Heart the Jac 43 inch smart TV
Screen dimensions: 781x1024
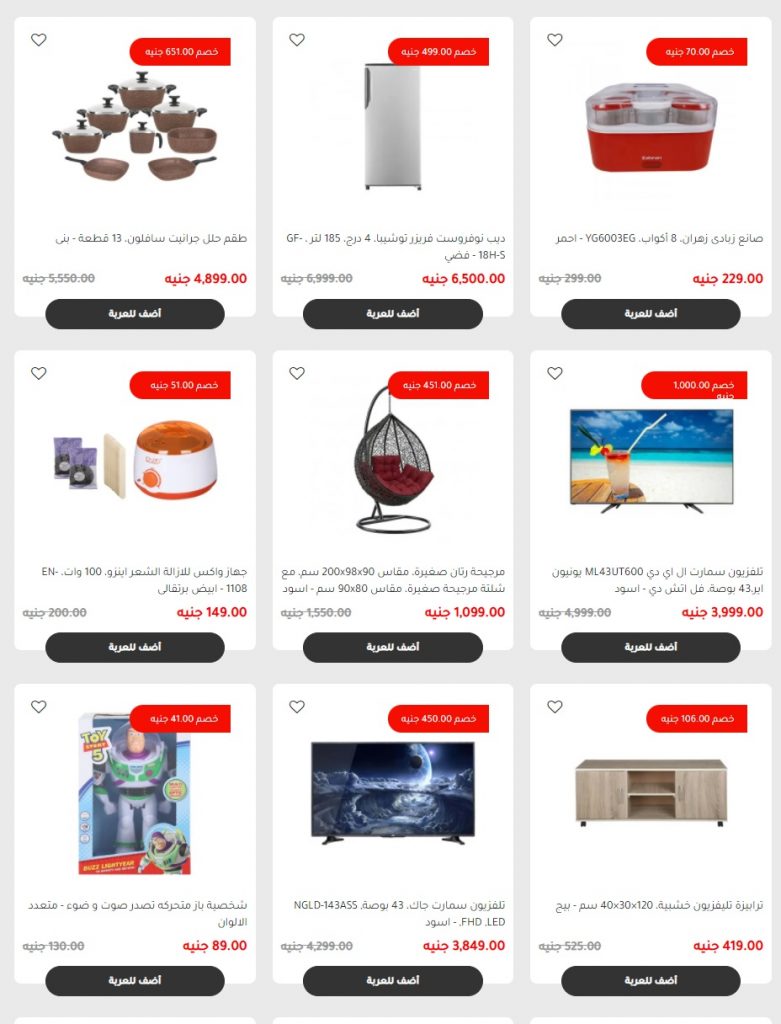tap(297, 707)
